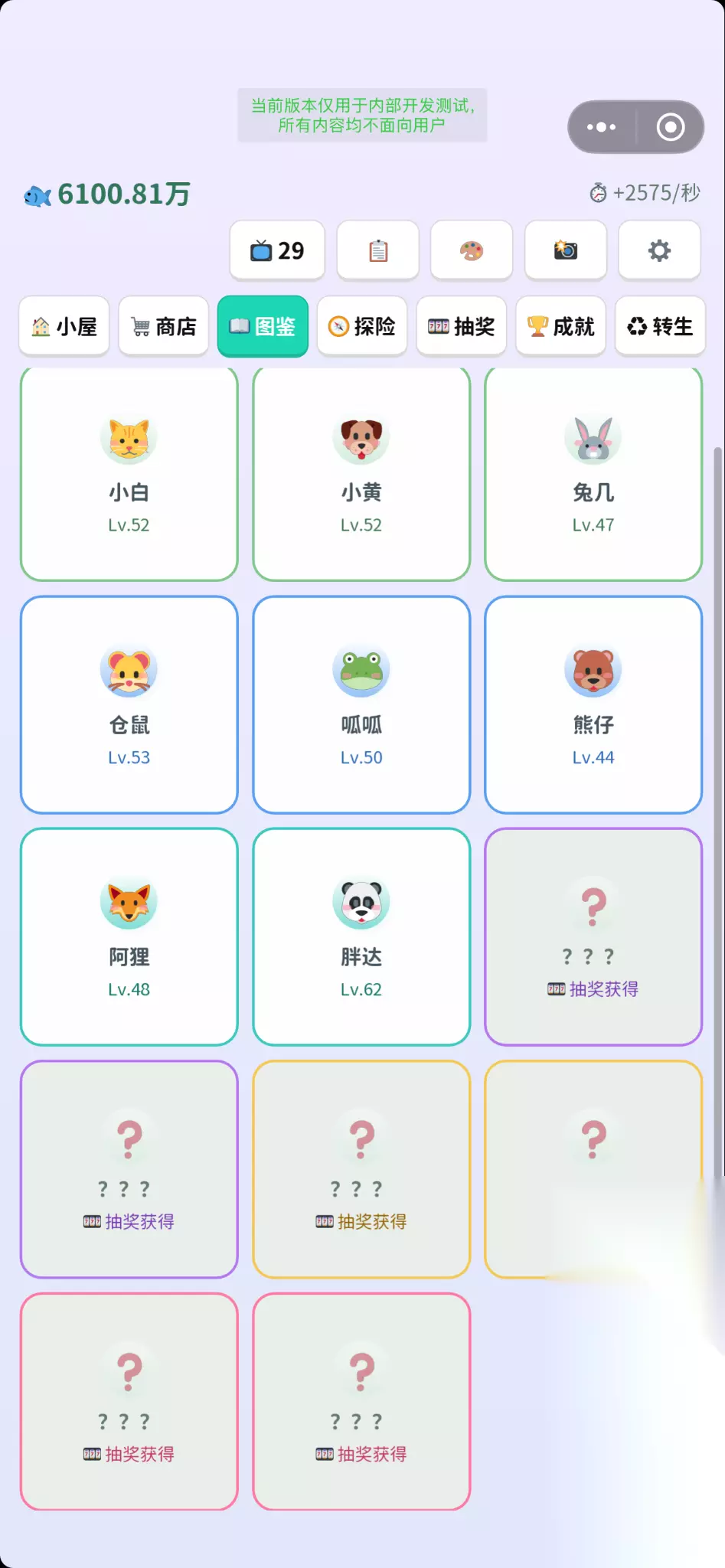725x1568 pixels.
Task: Select the 小黄 dog card
Action: tap(361, 473)
